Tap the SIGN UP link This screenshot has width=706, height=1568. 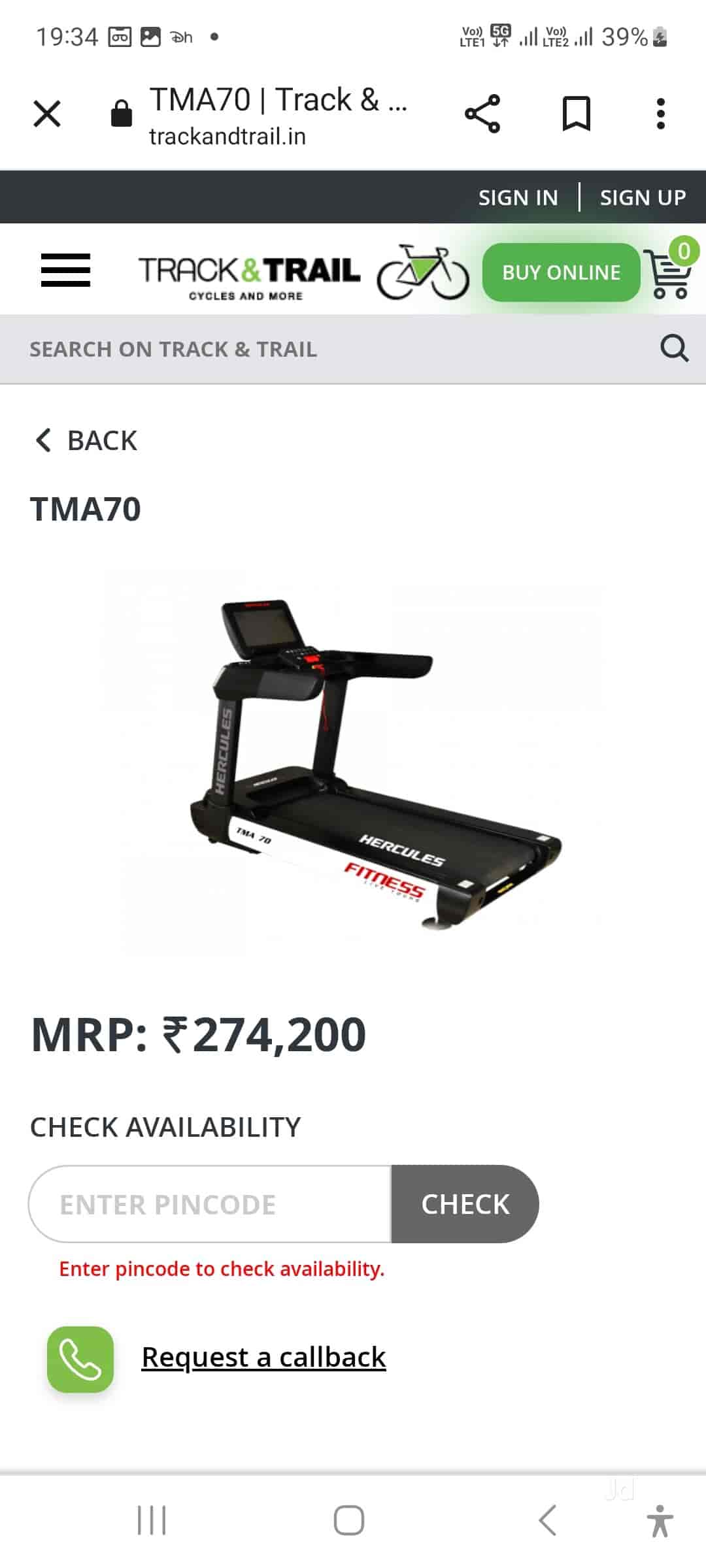point(643,197)
